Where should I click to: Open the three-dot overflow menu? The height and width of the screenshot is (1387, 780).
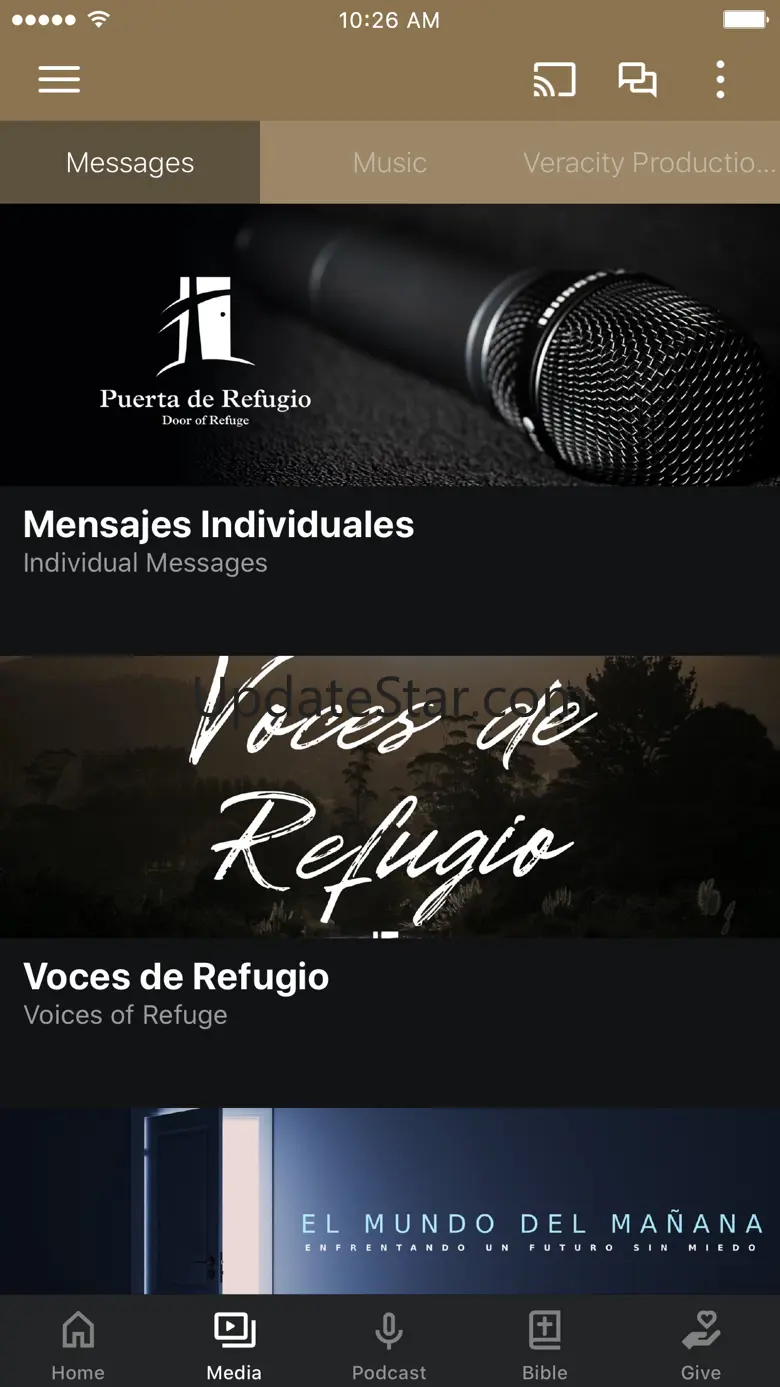click(x=720, y=80)
